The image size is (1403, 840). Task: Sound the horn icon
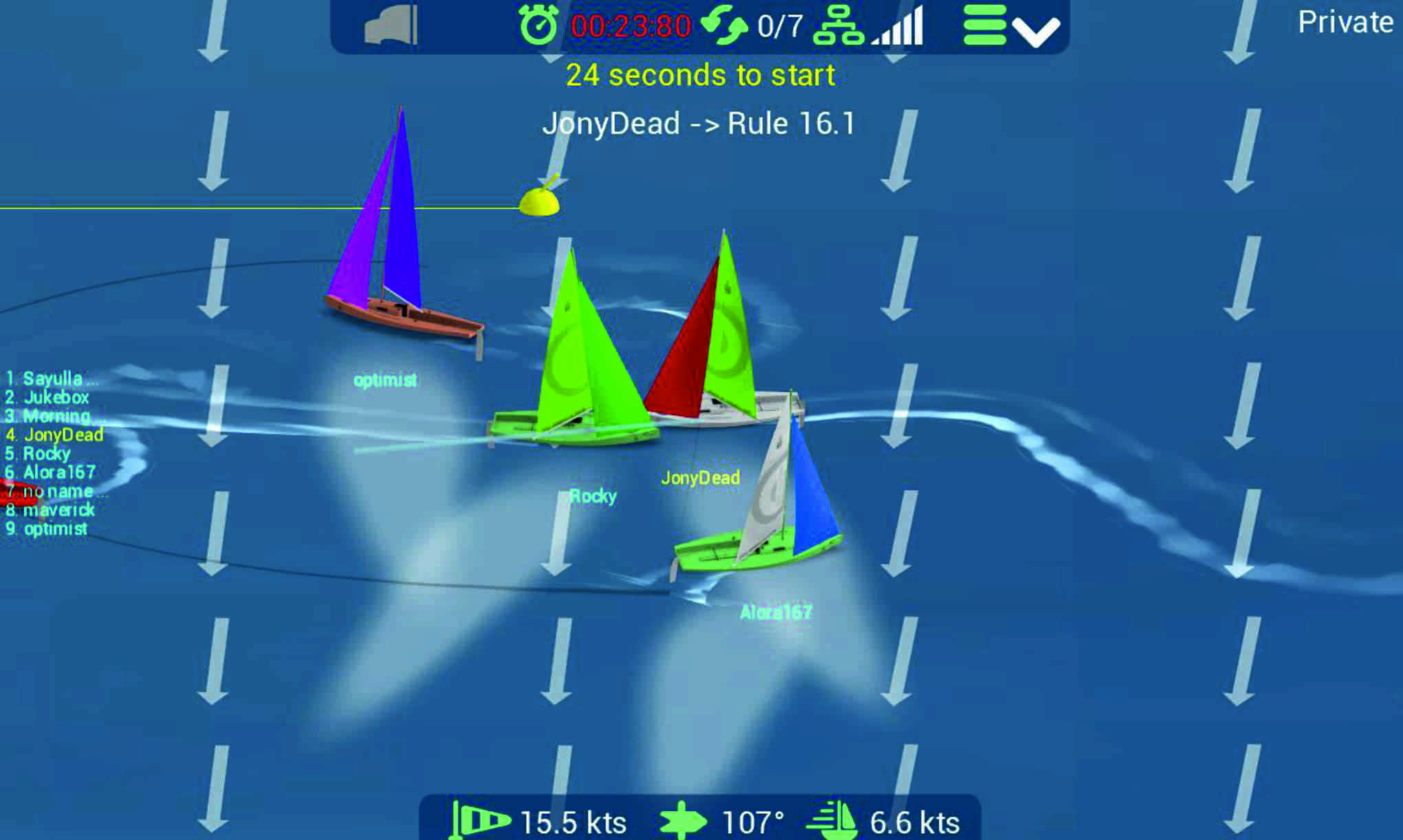(x=391, y=26)
